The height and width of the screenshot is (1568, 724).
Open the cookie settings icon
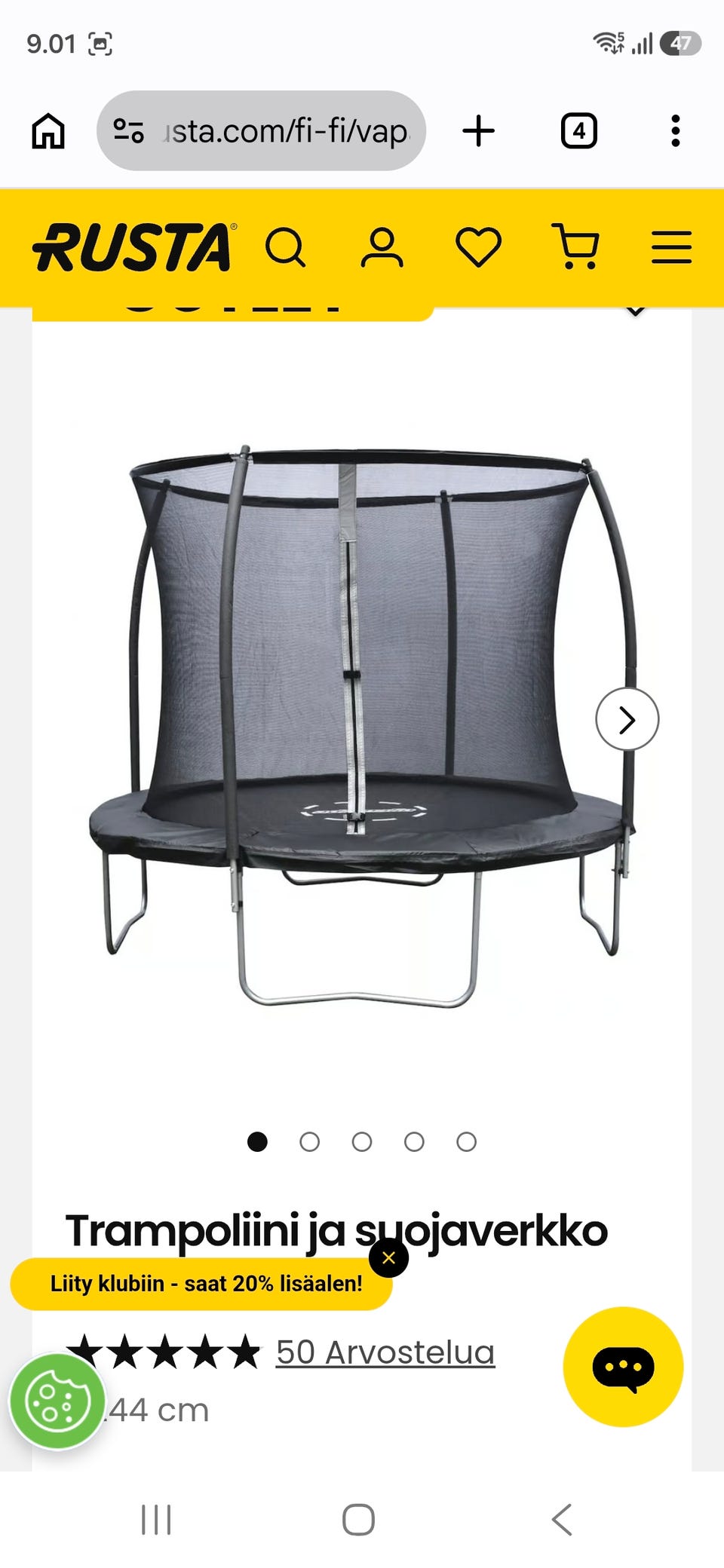pyautogui.click(x=57, y=1401)
